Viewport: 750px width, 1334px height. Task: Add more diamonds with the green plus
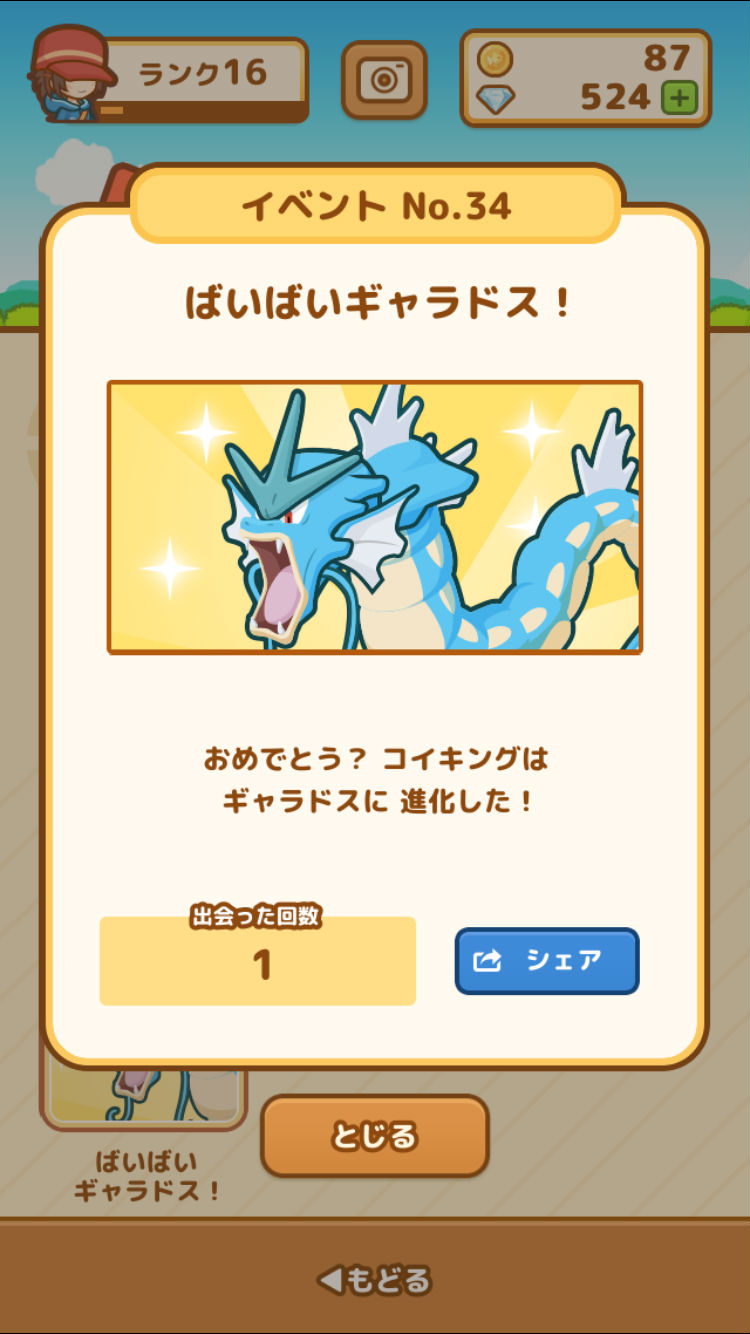pos(679,98)
